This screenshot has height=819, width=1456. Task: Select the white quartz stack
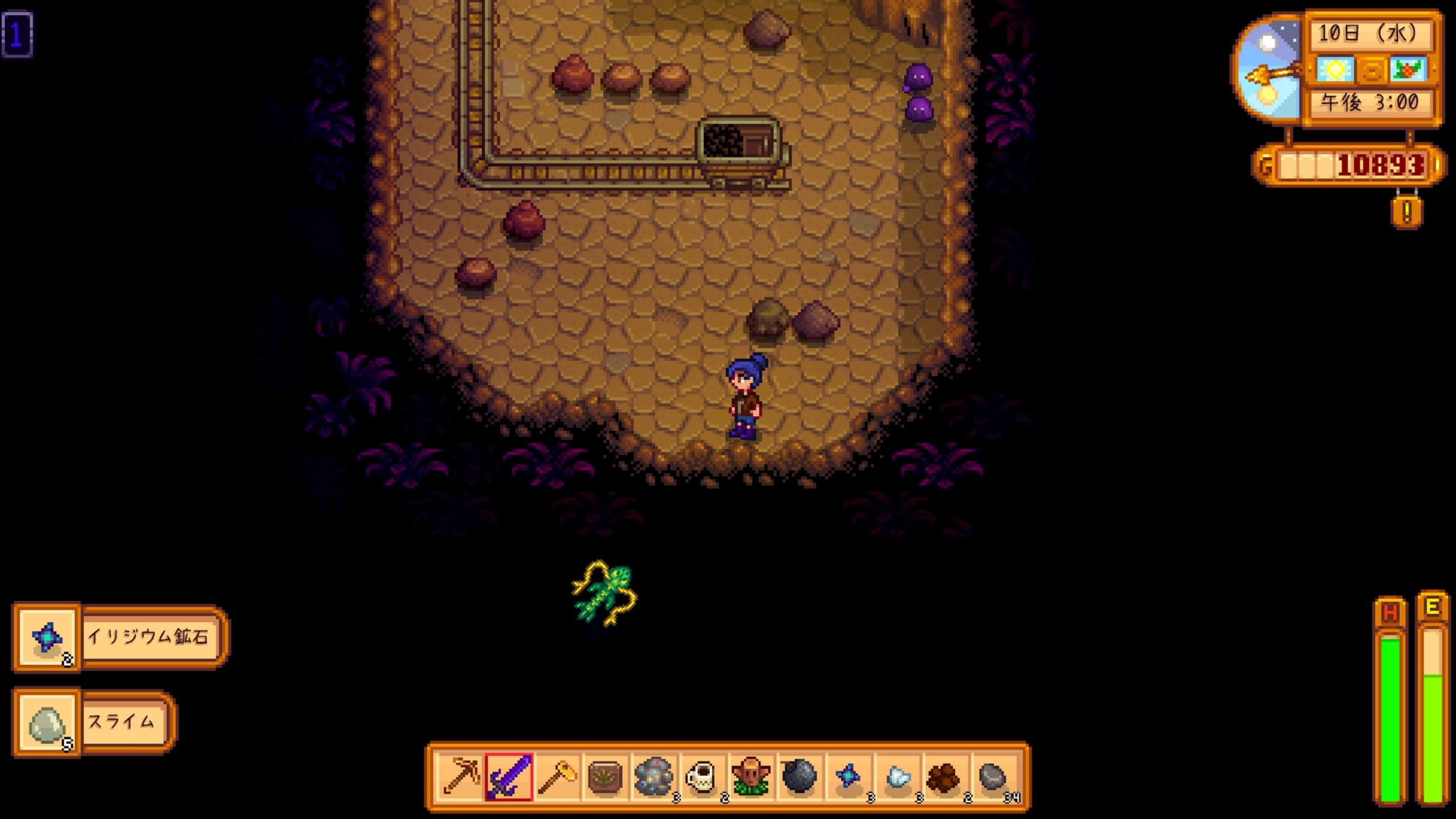[896, 777]
